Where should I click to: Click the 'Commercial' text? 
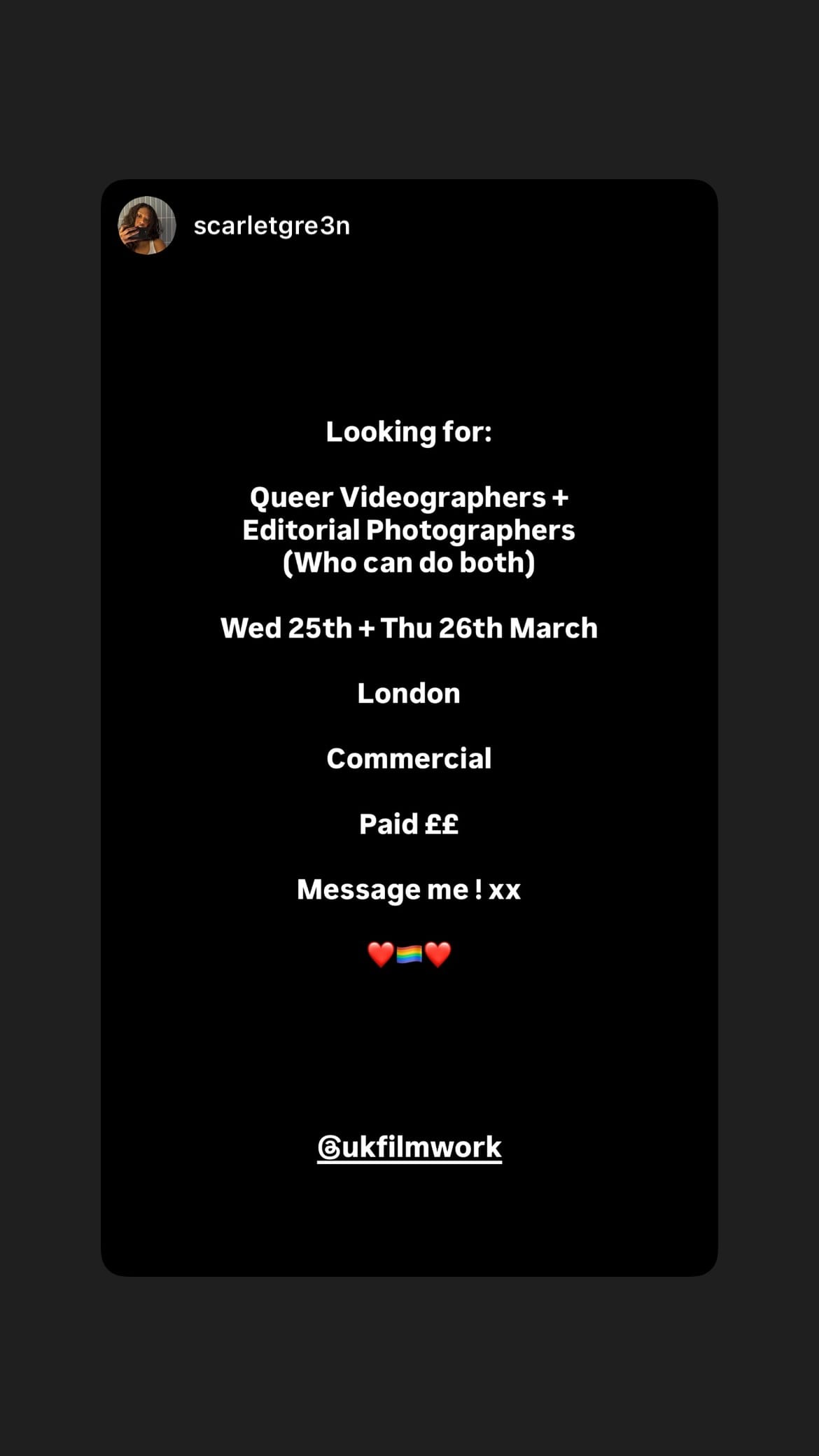409,758
